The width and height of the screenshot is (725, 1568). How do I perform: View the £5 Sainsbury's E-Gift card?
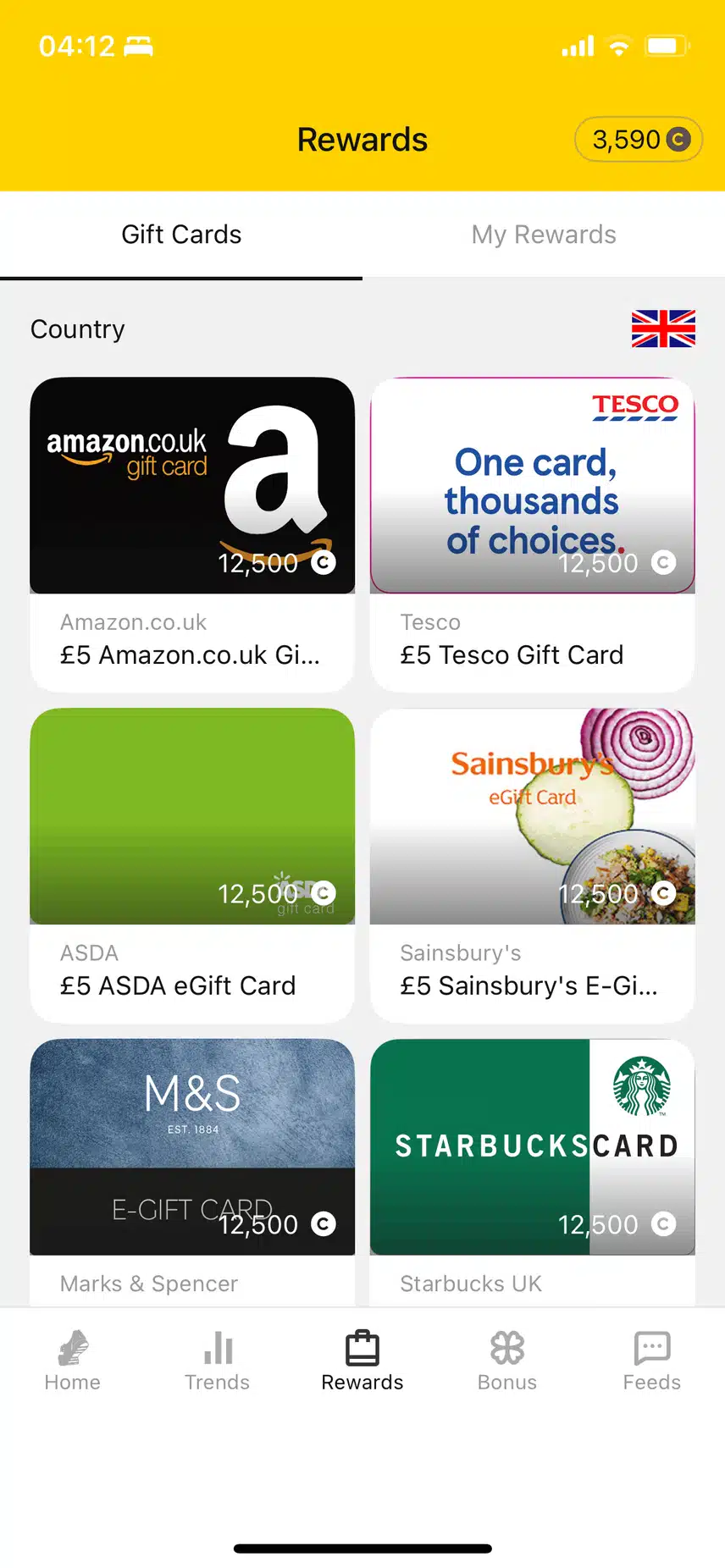point(532,864)
